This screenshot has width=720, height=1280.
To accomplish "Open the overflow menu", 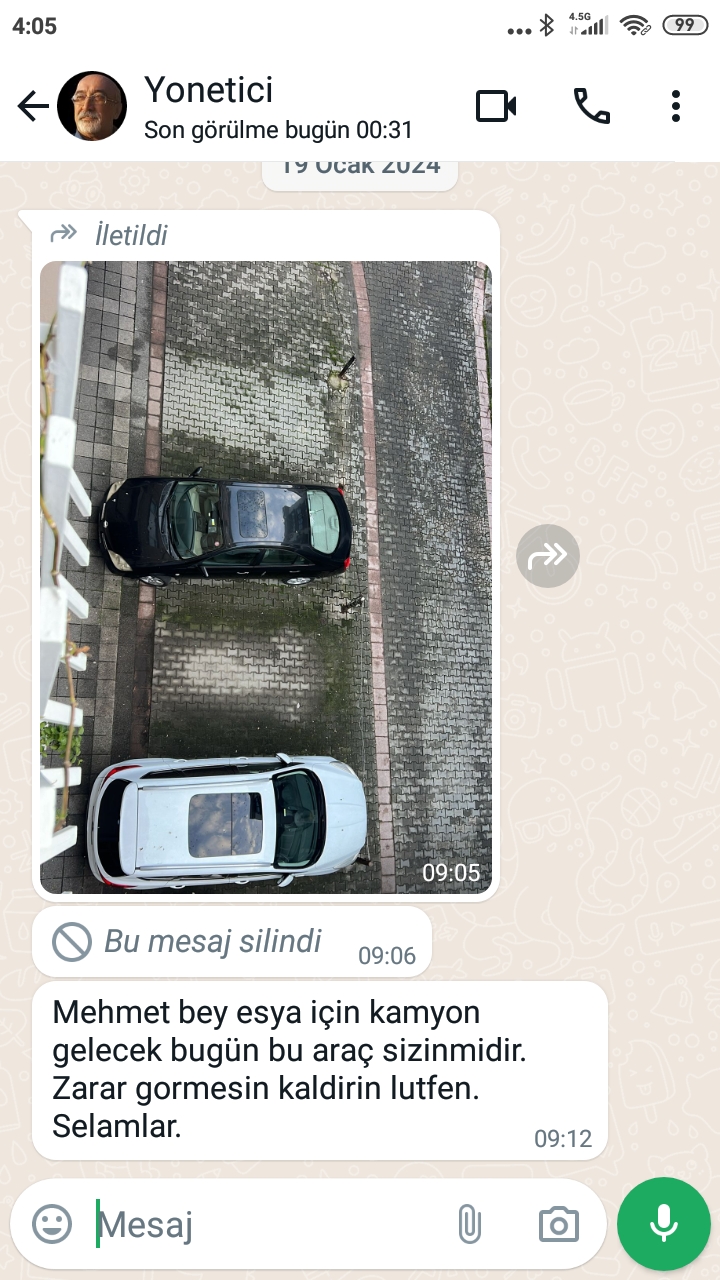I will coord(676,106).
